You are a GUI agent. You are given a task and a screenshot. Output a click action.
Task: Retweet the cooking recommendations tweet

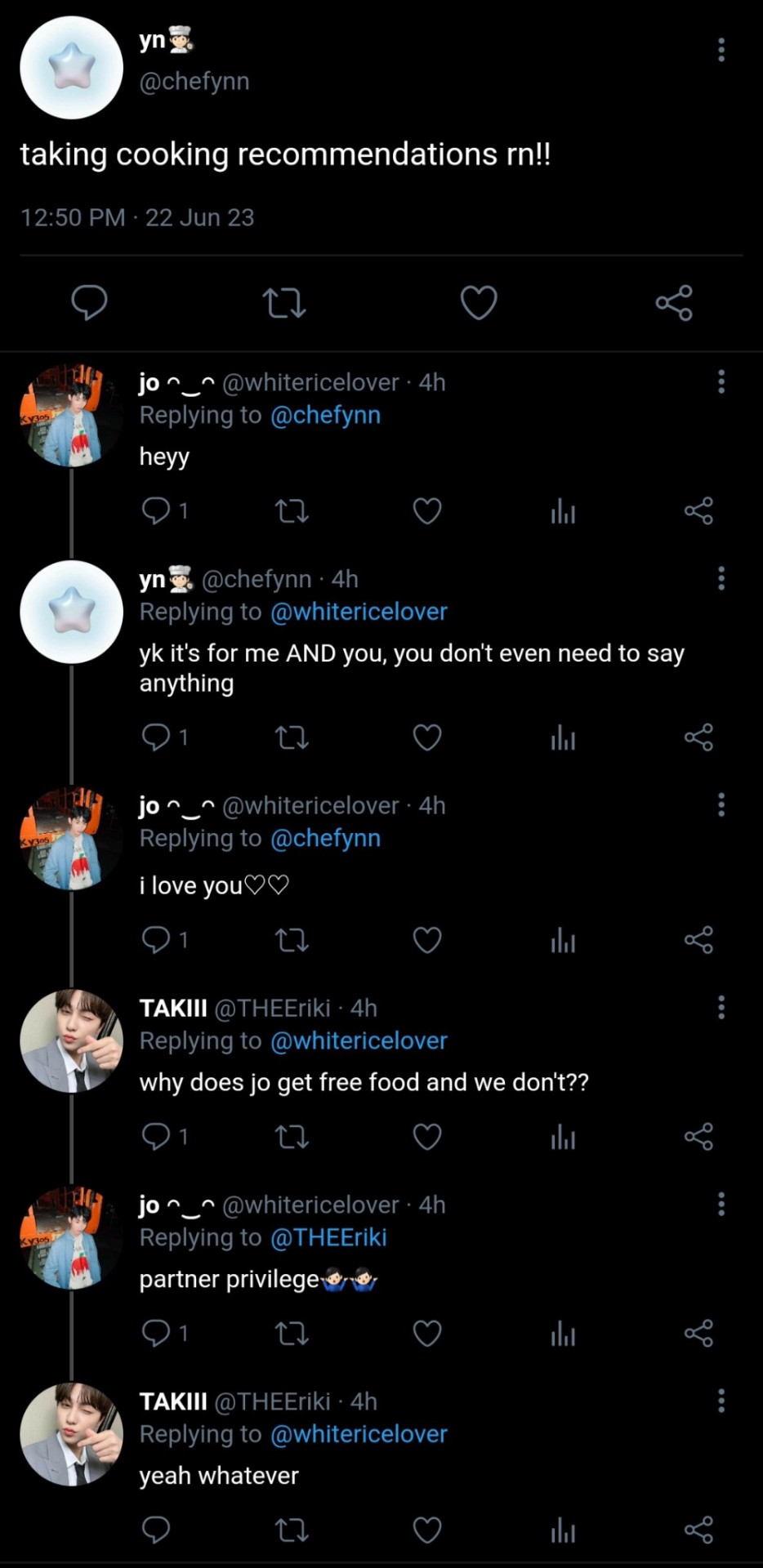[284, 302]
